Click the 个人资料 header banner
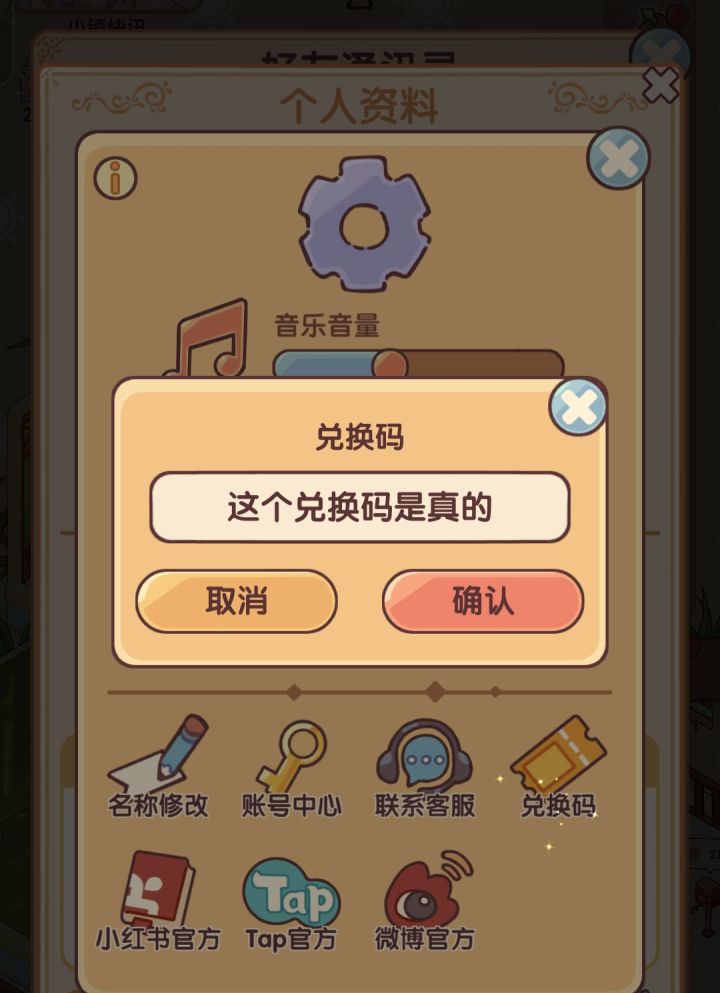Viewport: 720px width, 993px height. tap(360, 104)
